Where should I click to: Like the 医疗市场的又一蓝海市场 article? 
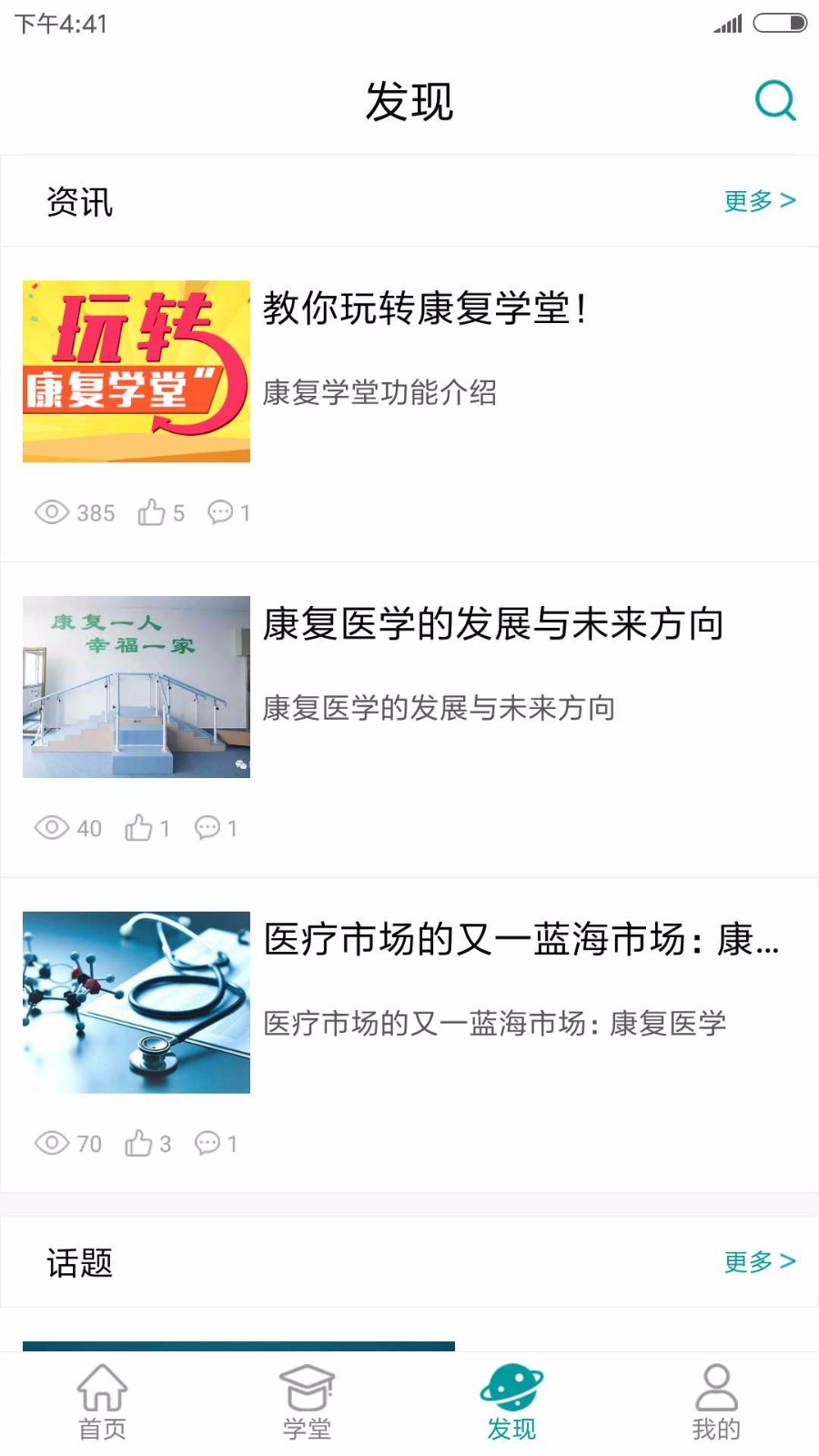coord(138,1142)
